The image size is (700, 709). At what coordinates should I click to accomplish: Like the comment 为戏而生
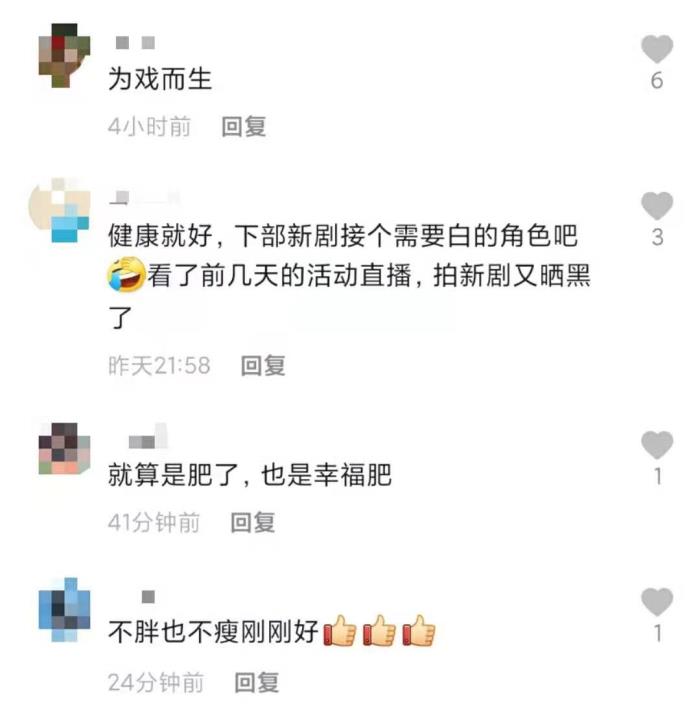(656, 48)
